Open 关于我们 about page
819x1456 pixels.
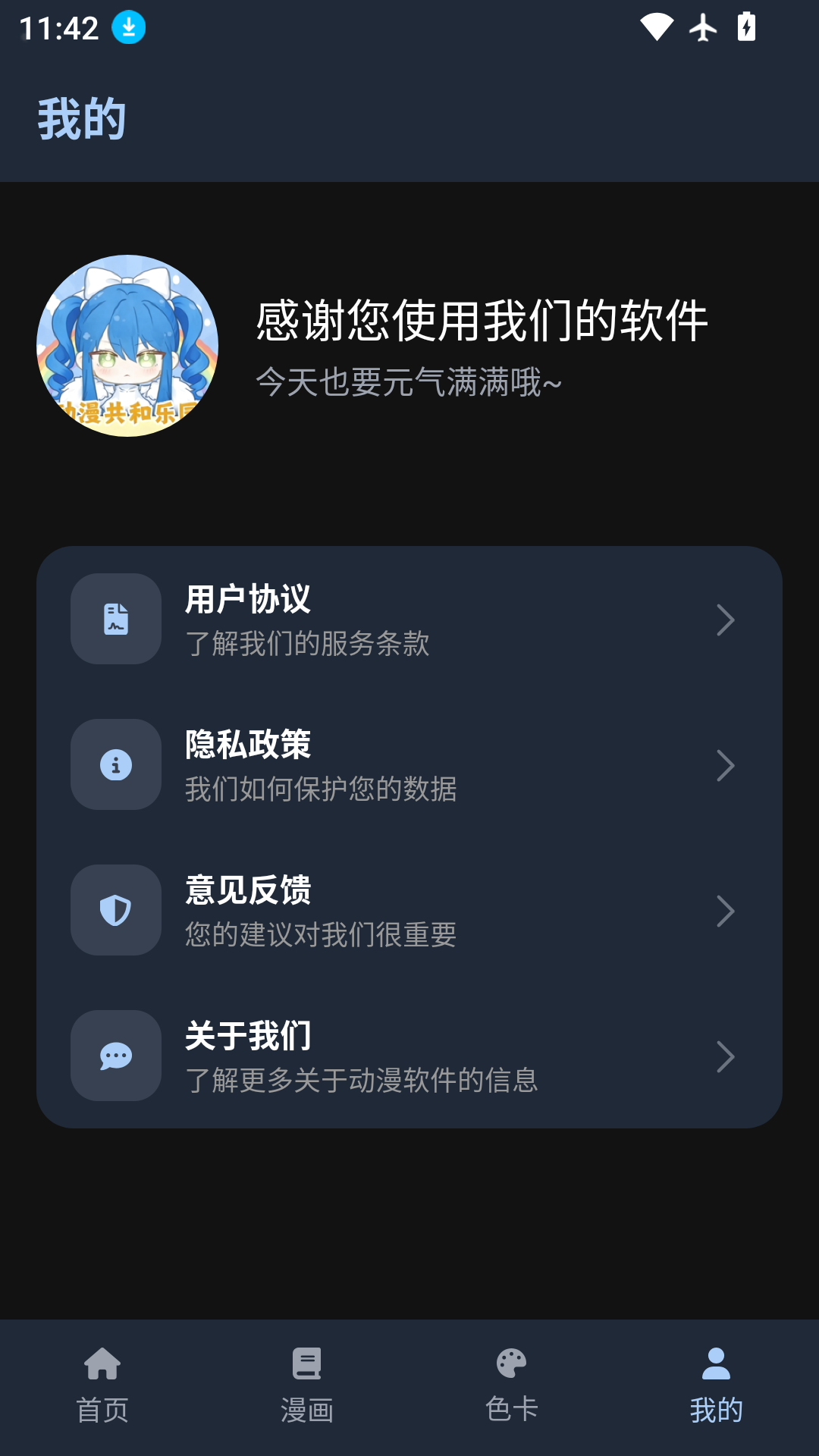(x=409, y=1056)
